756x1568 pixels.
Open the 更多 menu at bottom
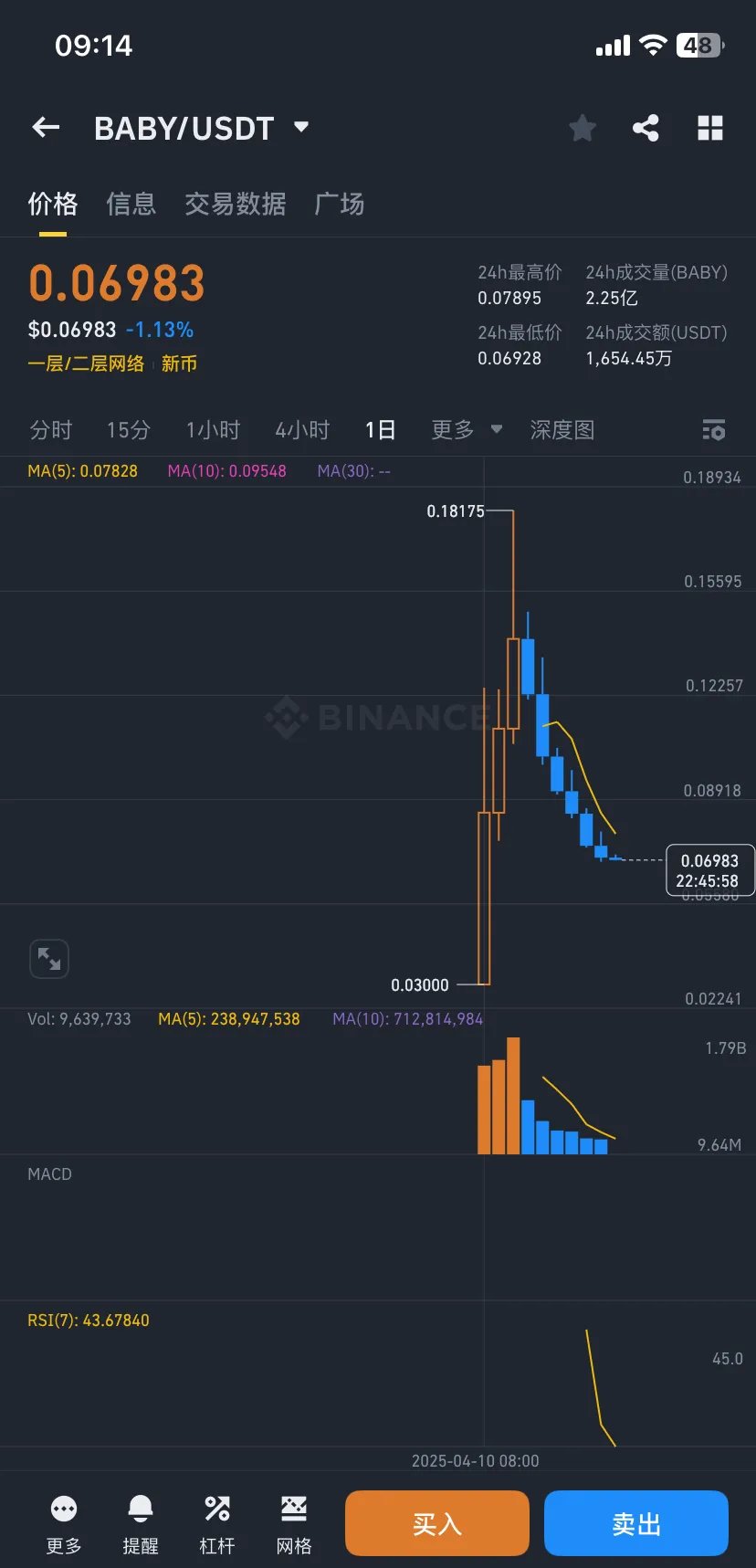point(64,1523)
